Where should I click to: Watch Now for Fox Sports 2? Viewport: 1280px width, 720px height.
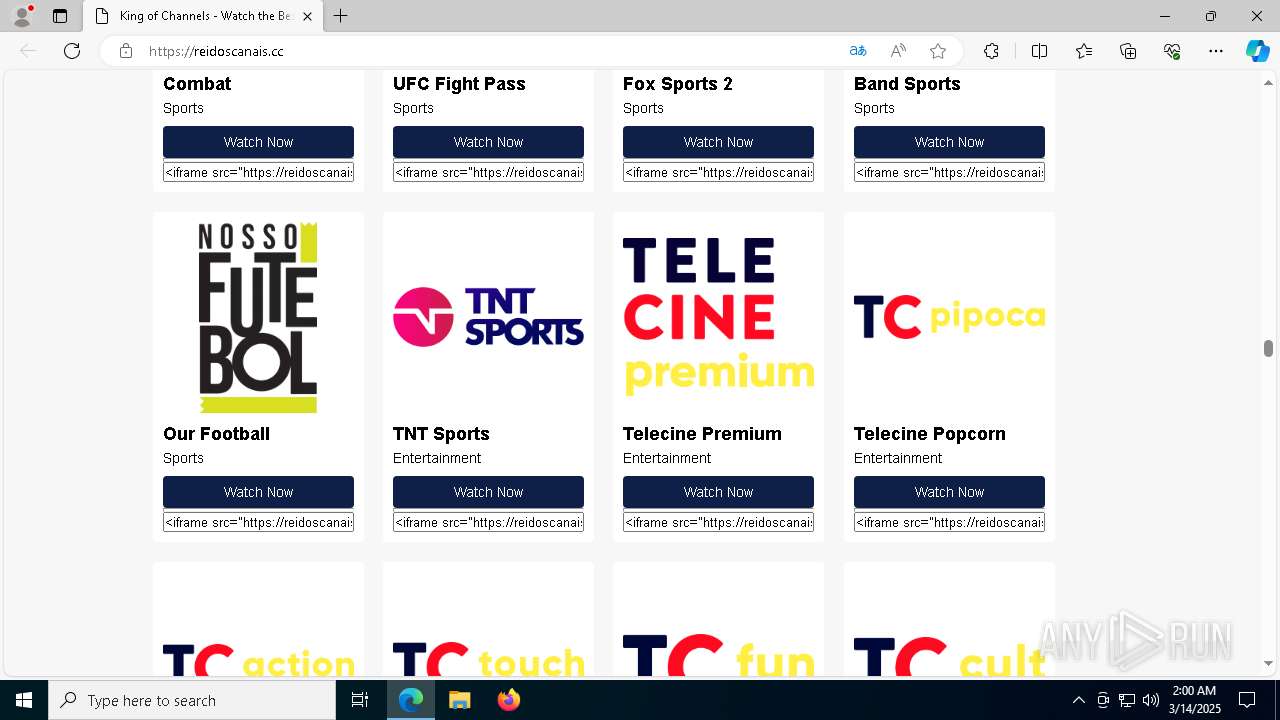(x=718, y=142)
